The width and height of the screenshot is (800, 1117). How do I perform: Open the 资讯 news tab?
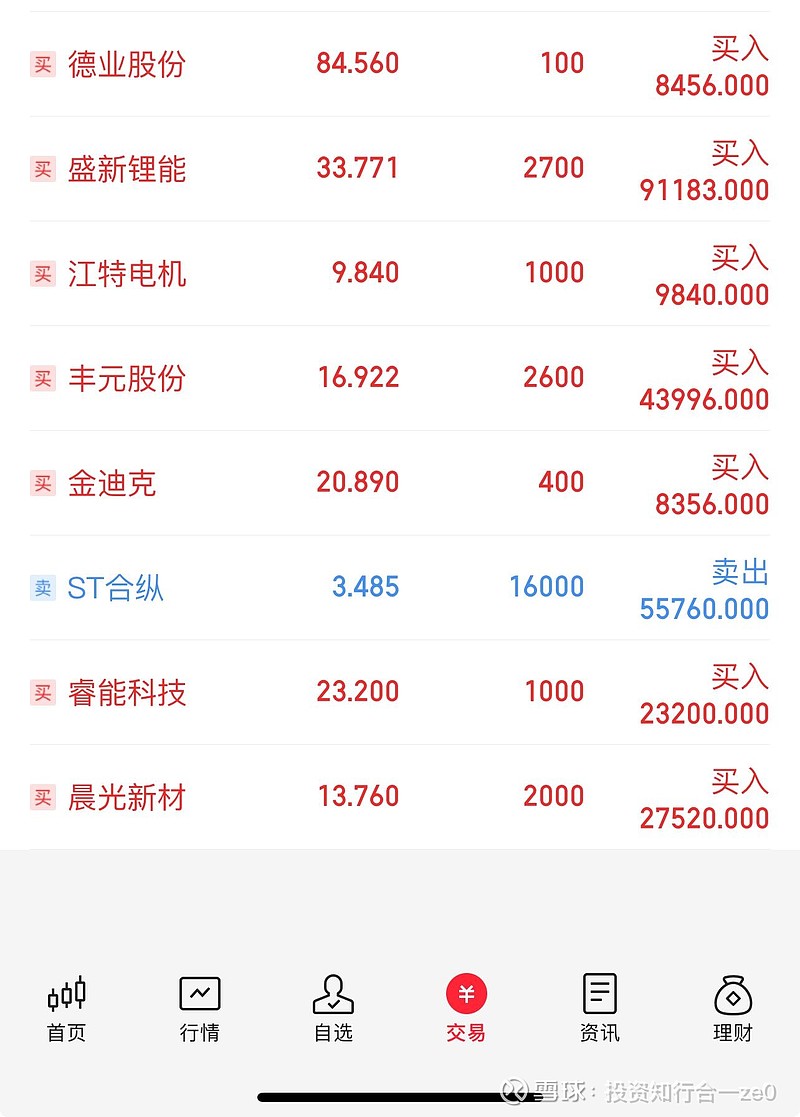(599, 1008)
